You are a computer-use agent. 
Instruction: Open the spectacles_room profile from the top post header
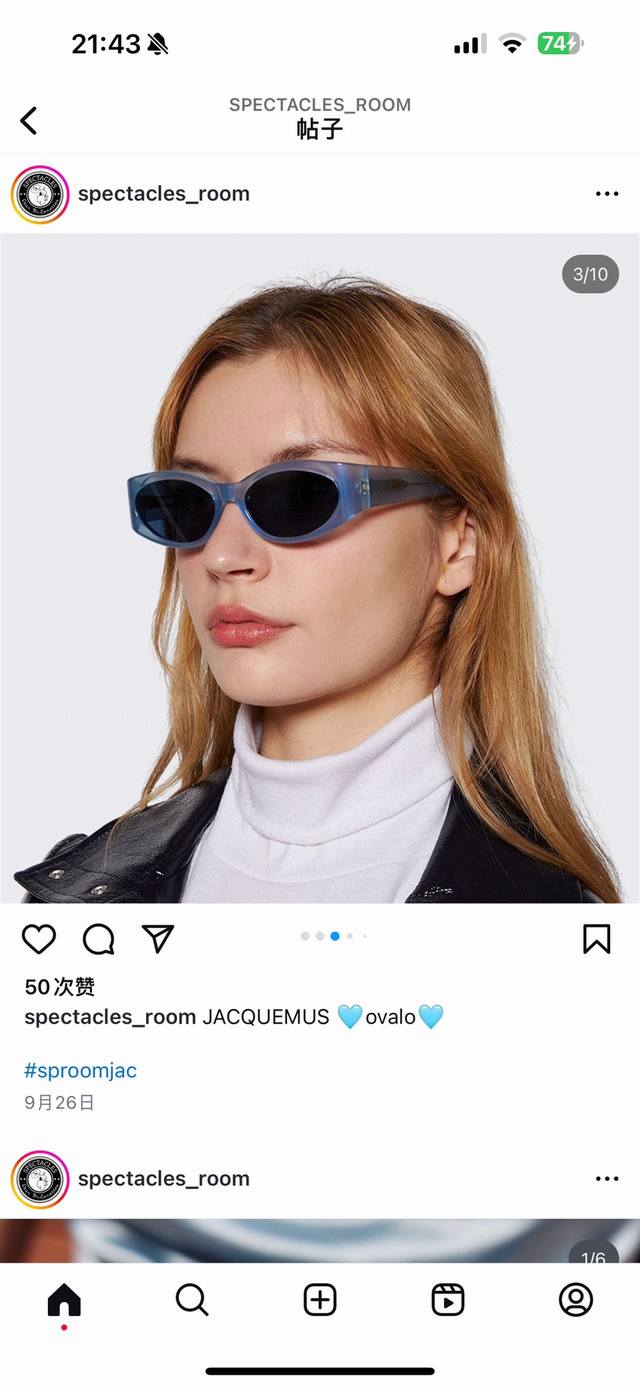164,194
